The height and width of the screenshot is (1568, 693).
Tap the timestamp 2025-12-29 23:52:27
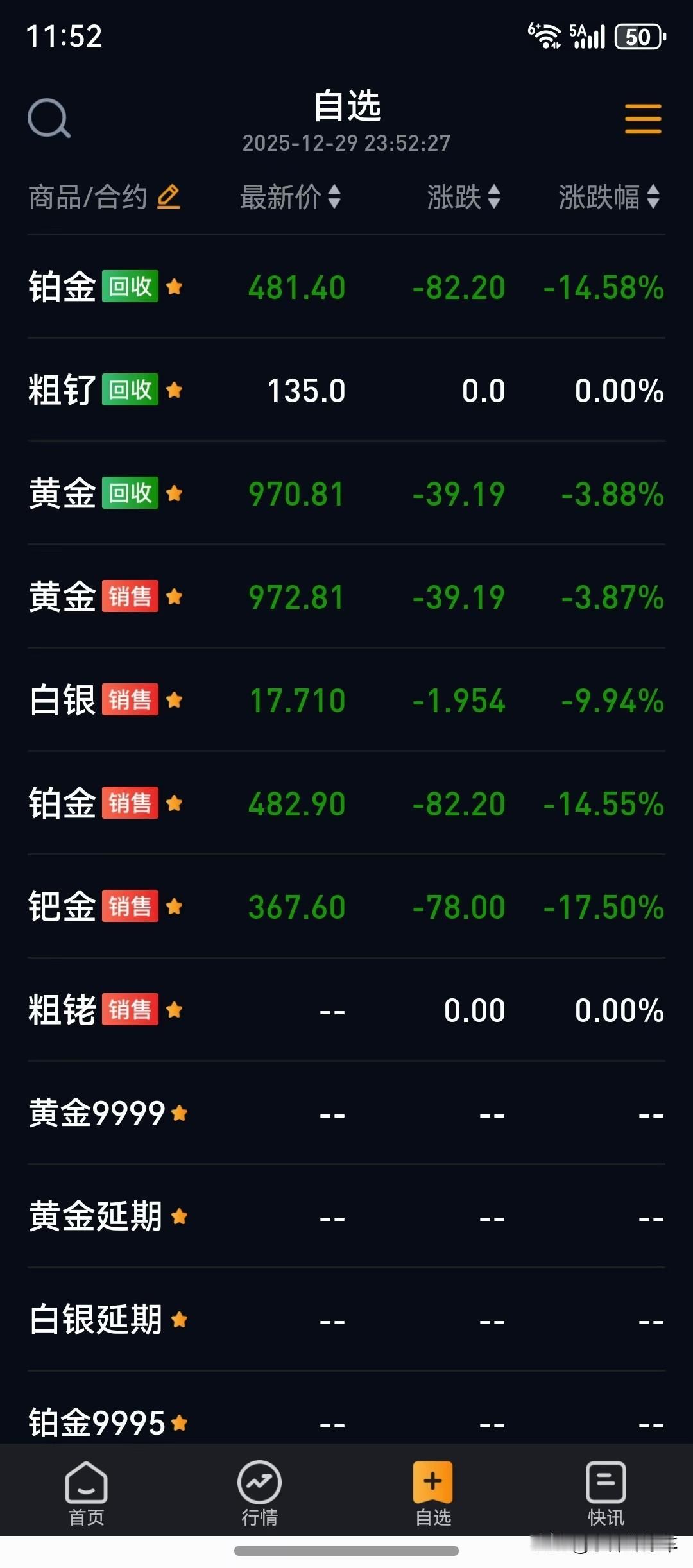click(346, 144)
